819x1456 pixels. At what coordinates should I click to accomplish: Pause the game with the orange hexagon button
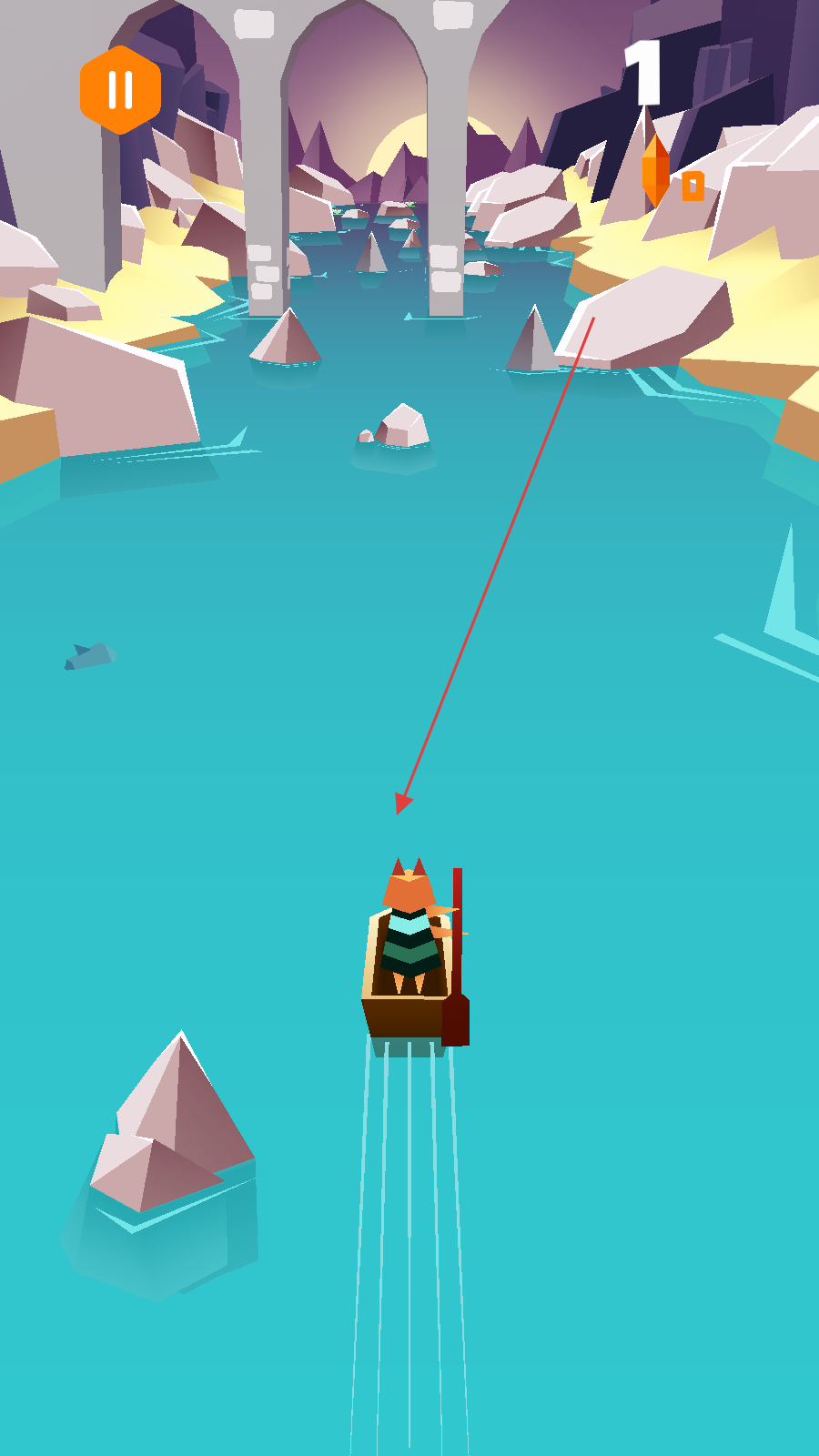click(120, 90)
